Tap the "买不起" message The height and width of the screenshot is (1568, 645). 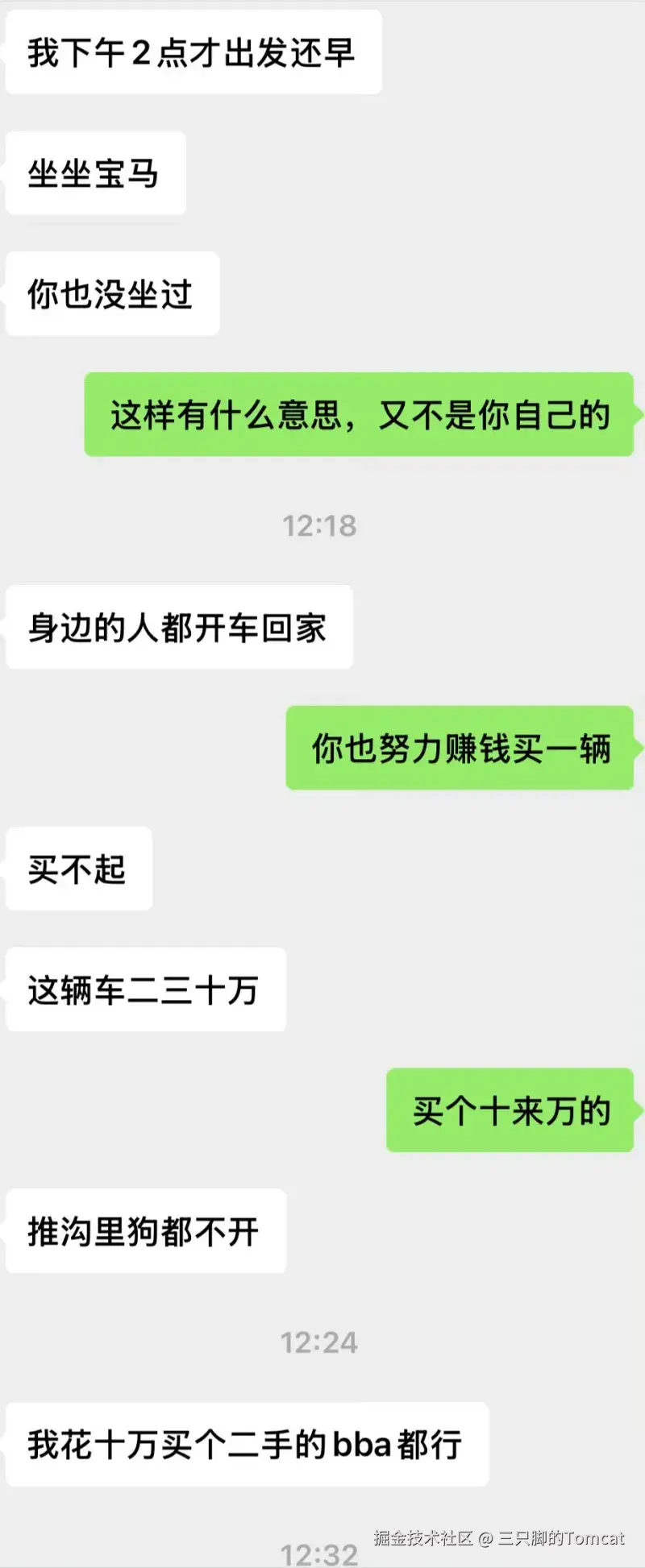77,869
